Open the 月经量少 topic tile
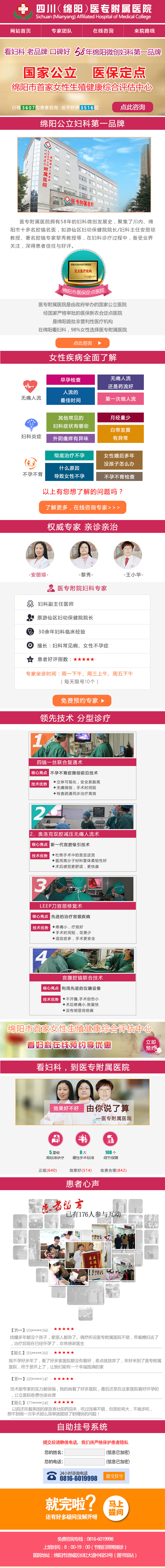The height and width of the screenshot is (1568, 165). pyautogui.click(x=120, y=417)
